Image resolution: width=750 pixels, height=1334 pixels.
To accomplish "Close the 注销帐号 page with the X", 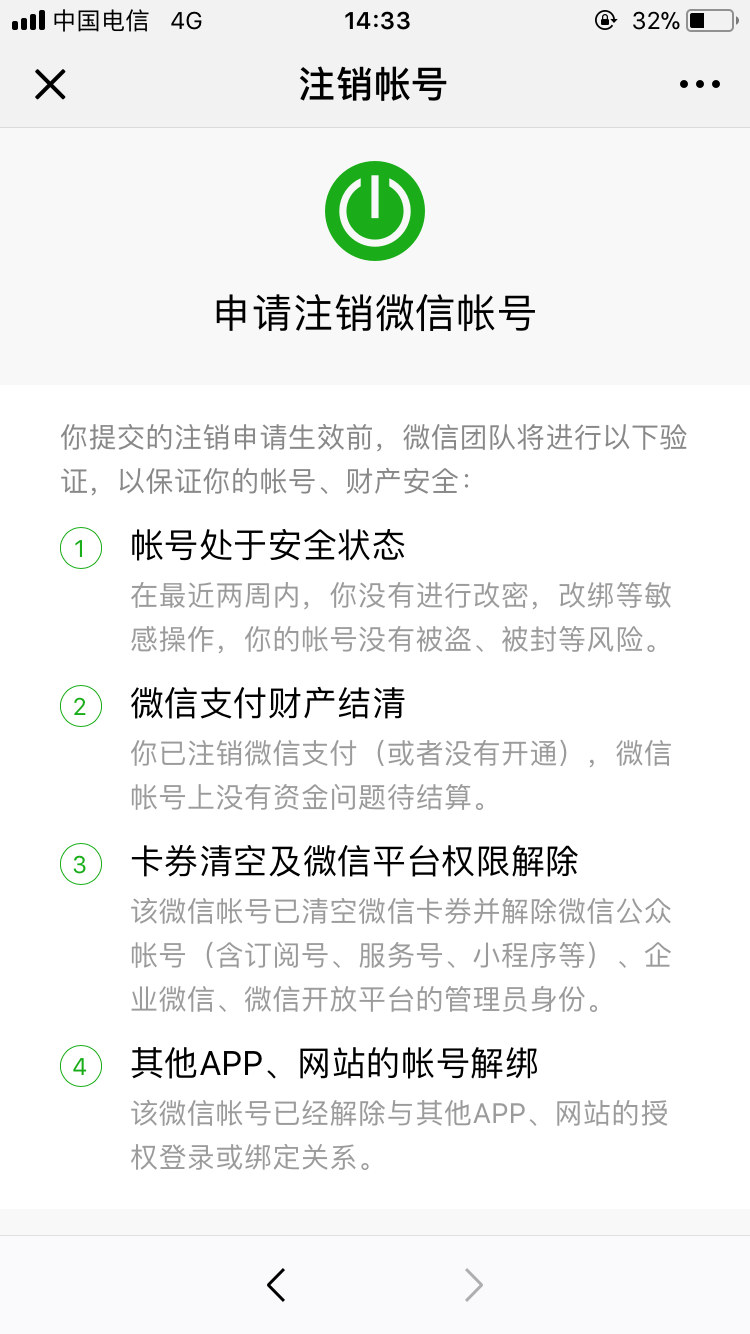I will 50,85.
